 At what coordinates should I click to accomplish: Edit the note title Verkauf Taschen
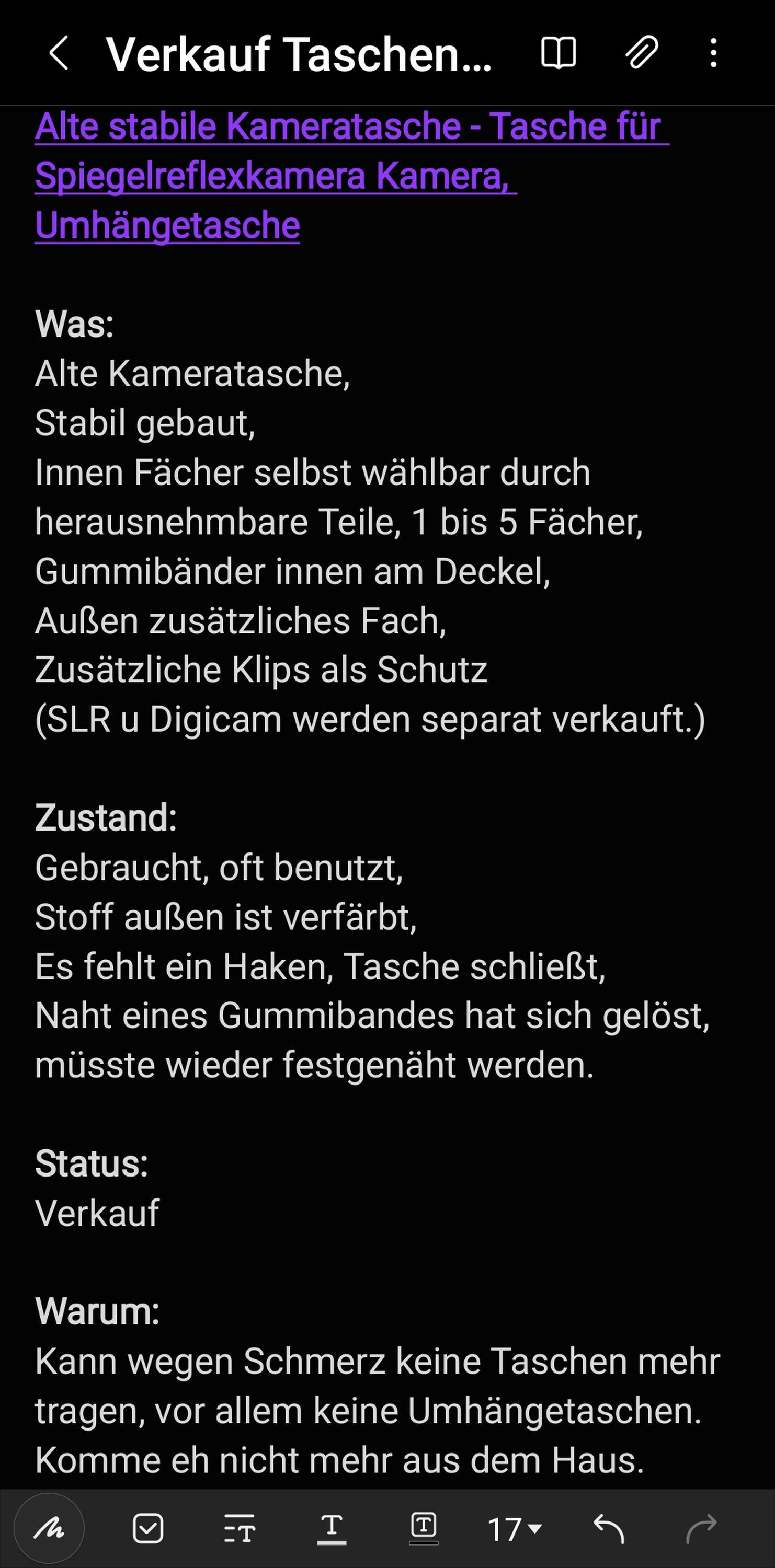299,54
